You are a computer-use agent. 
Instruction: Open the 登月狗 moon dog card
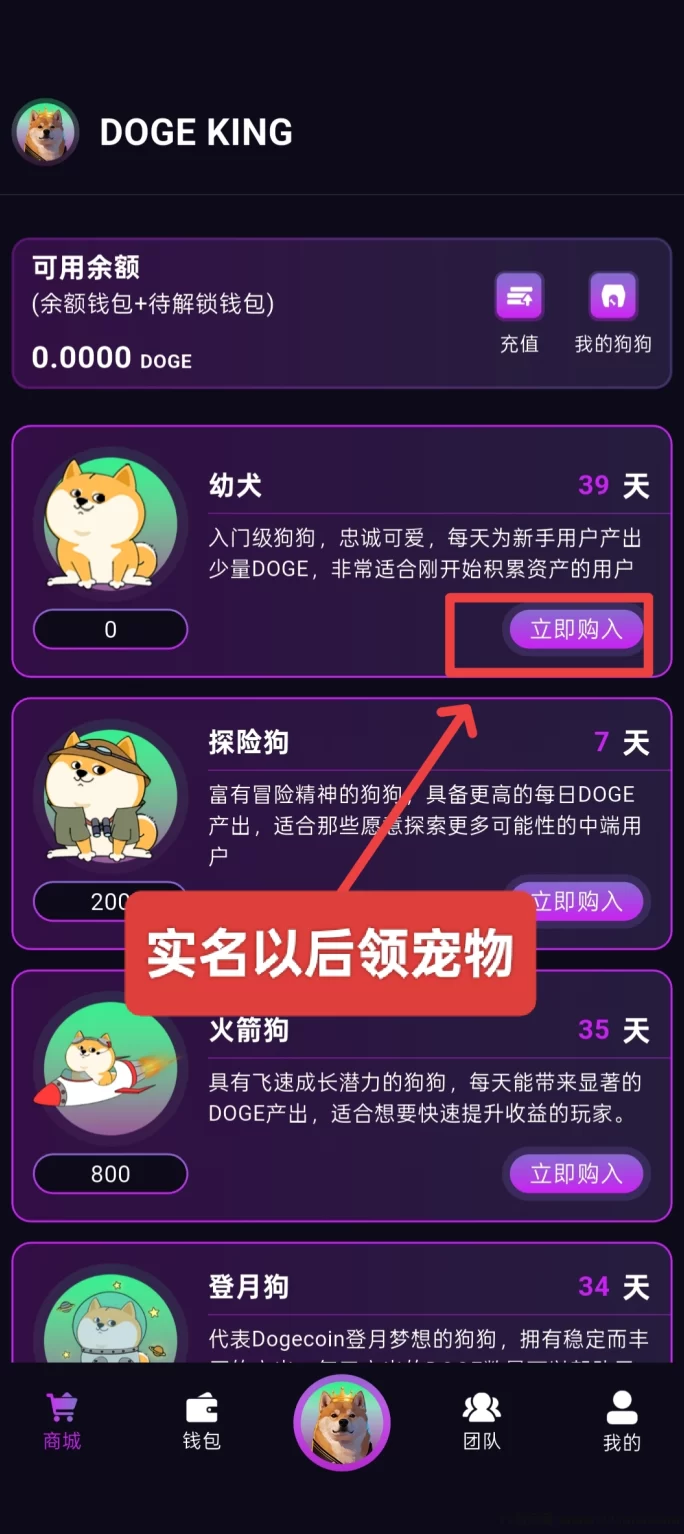(340, 1300)
